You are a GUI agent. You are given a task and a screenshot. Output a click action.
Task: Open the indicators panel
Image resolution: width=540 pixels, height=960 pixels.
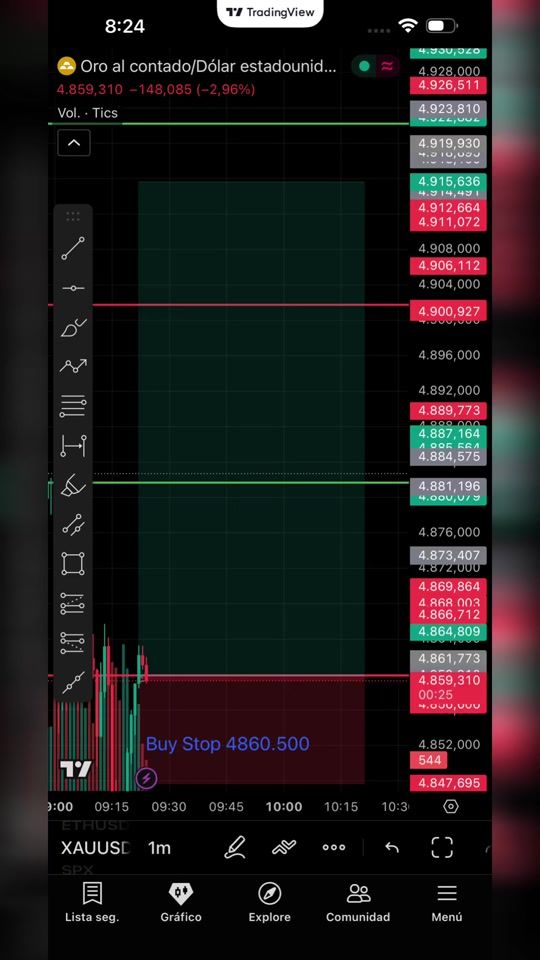pos(284,847)
